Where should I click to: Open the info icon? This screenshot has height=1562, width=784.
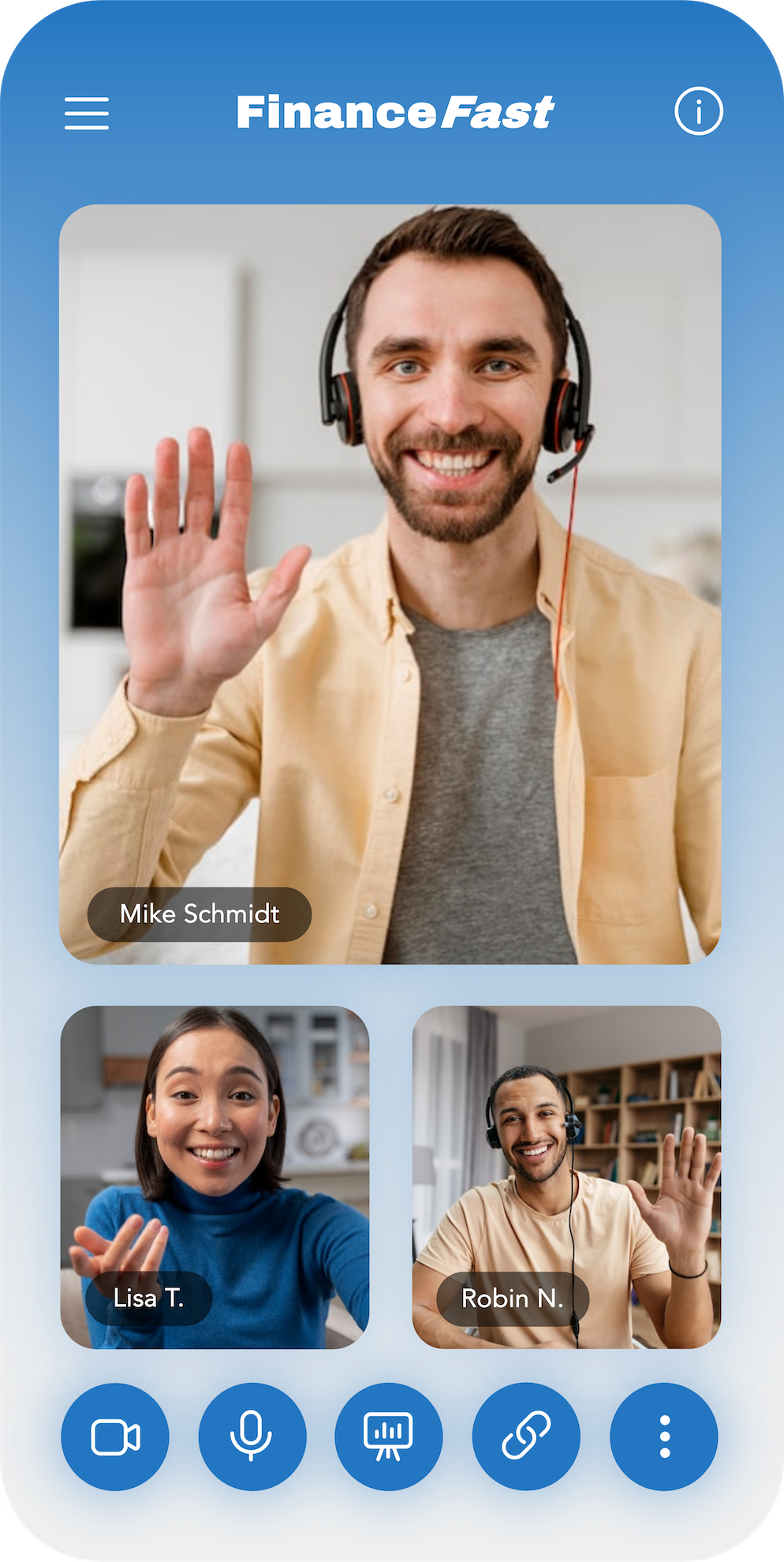[698, 112]
